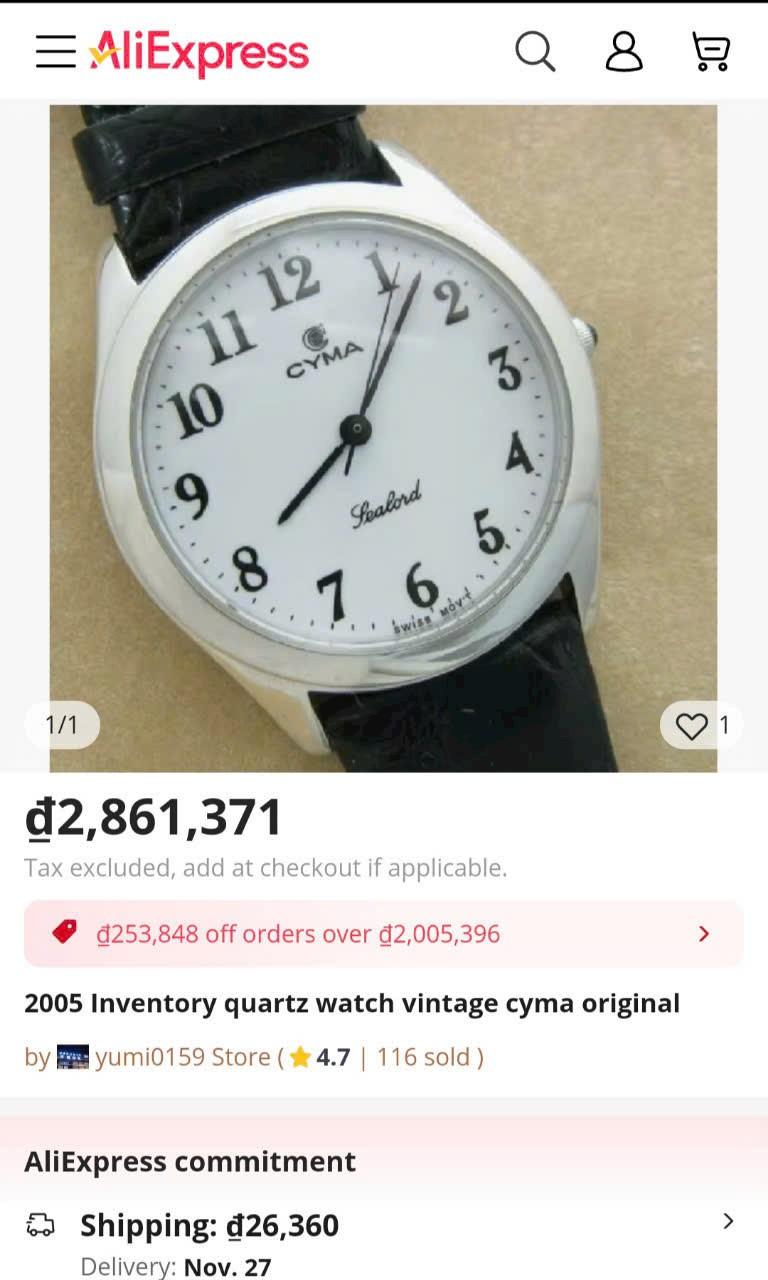The width and height of the screenshot is (768, 1280).
Task: Tap the search magnifier icon
Action: coord(535,51)
